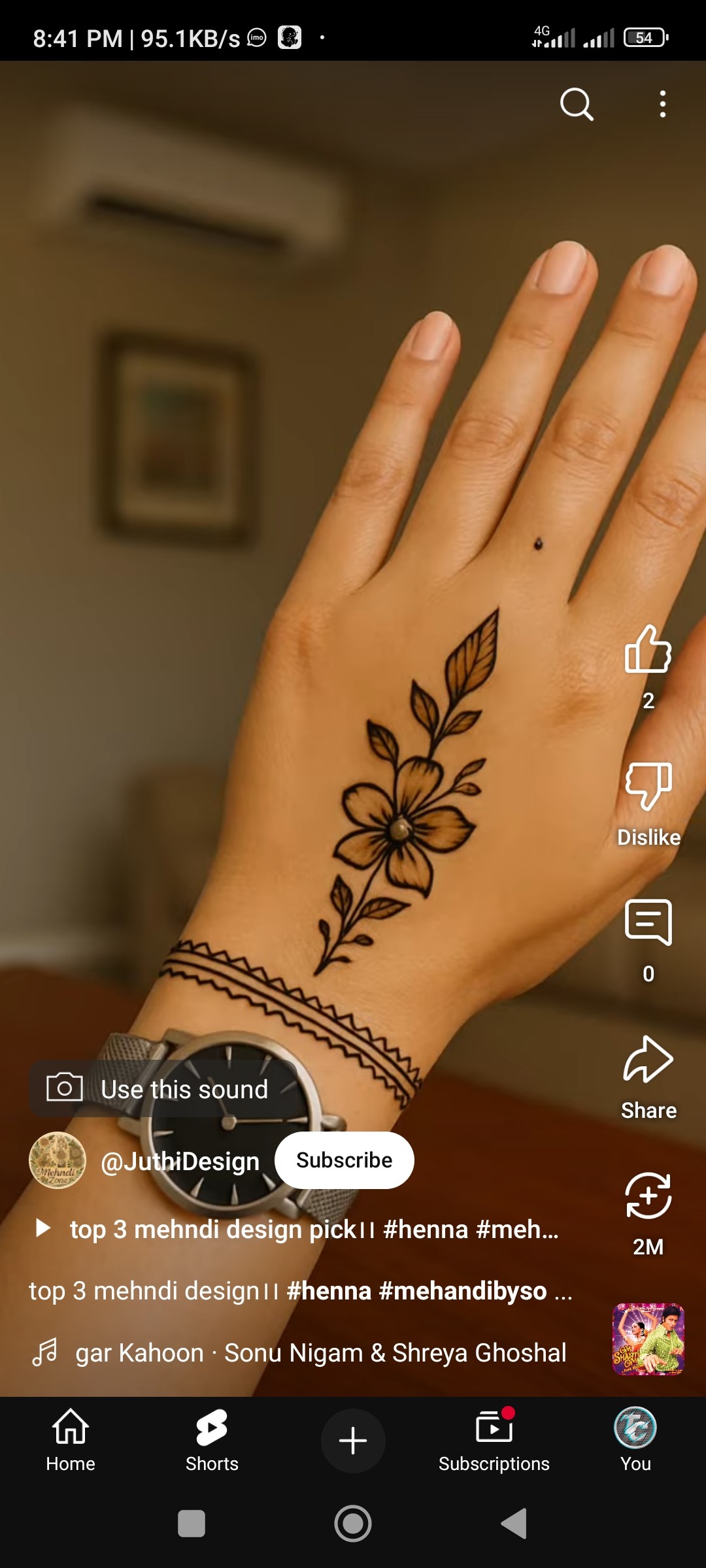Screen dimensions: 706x1568
Task: Open search in Shorts
Action: pos(577,105)
